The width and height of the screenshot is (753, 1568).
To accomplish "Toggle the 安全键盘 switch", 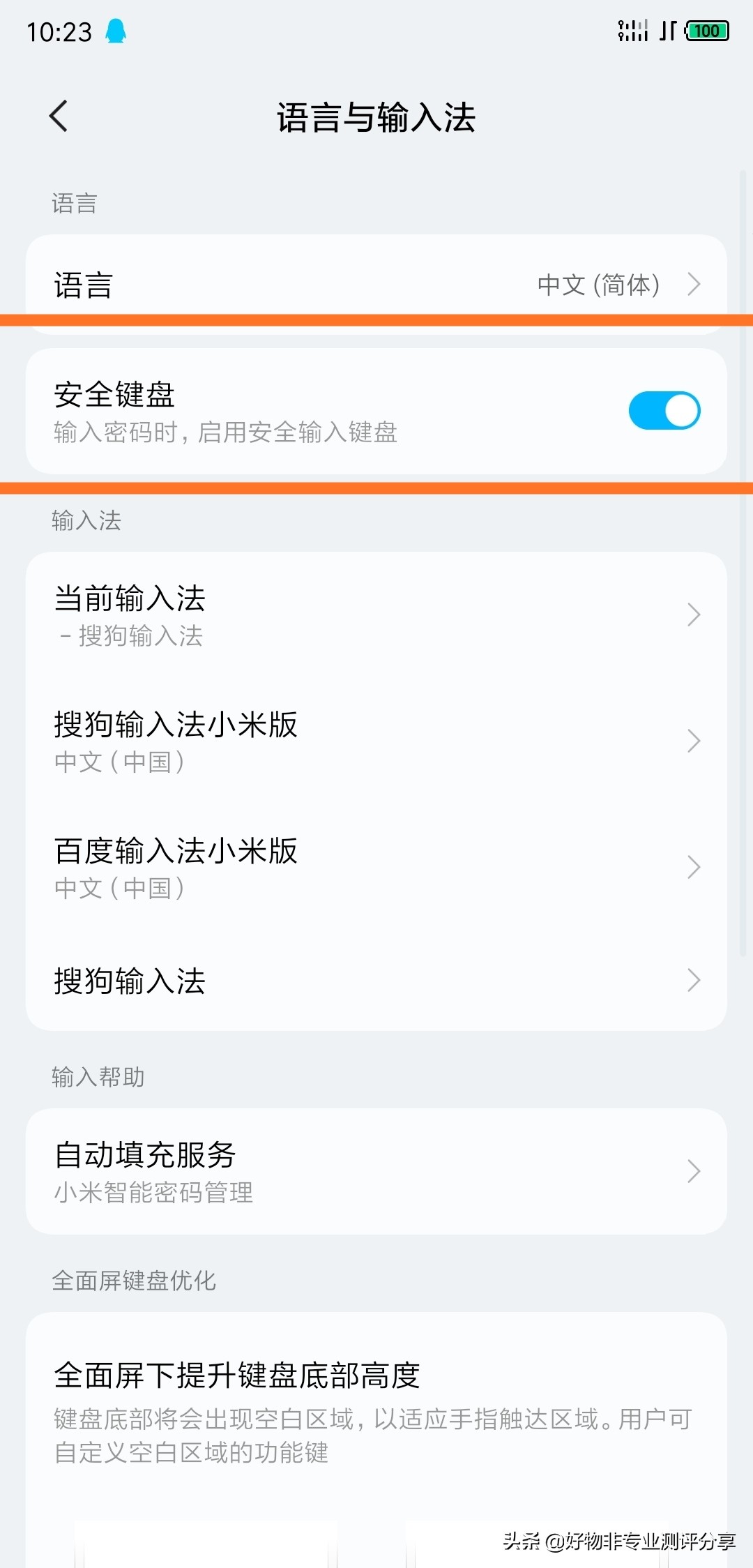I will [664, 410].
